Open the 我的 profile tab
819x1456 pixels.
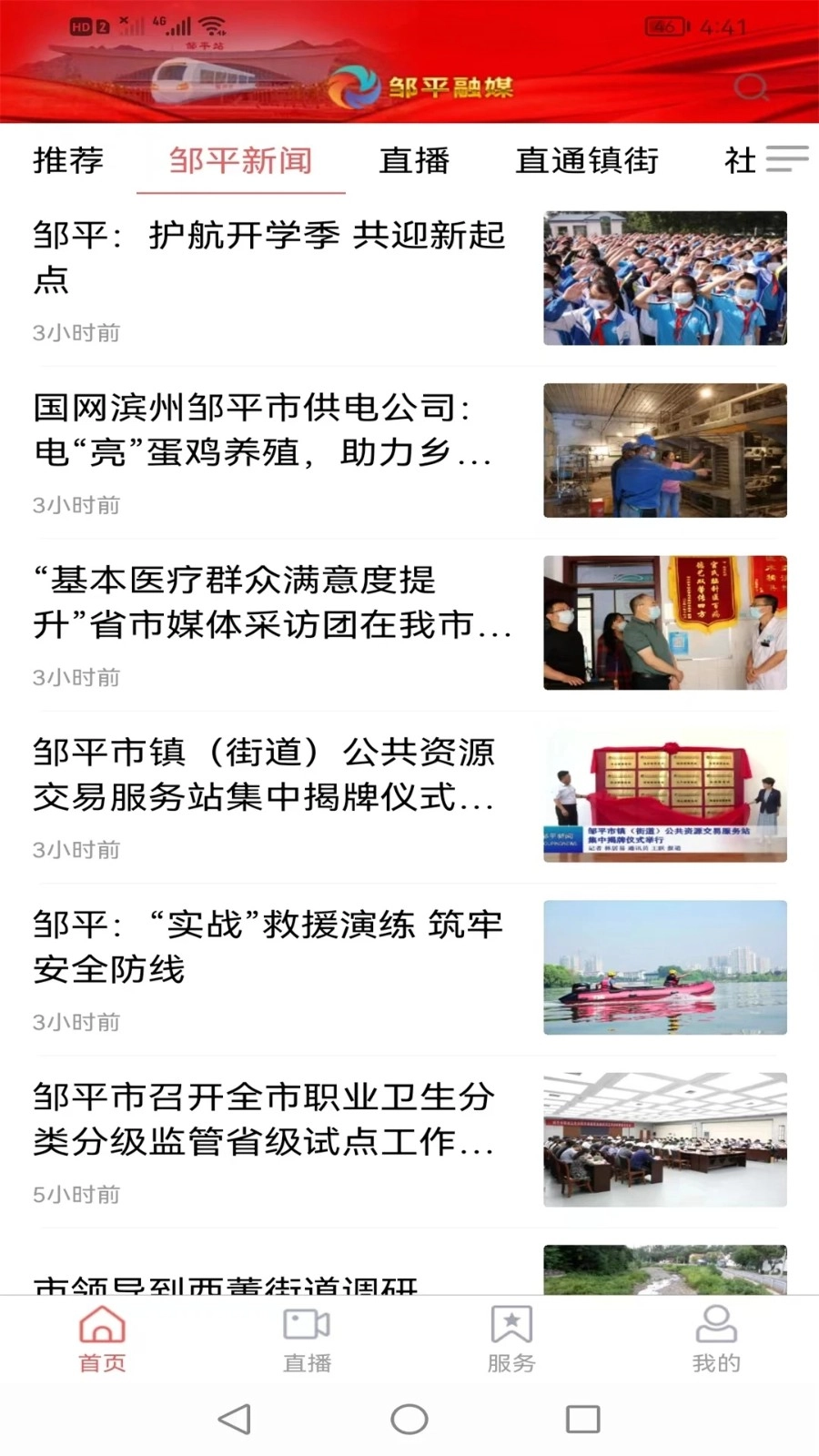tap(716, 1338)
